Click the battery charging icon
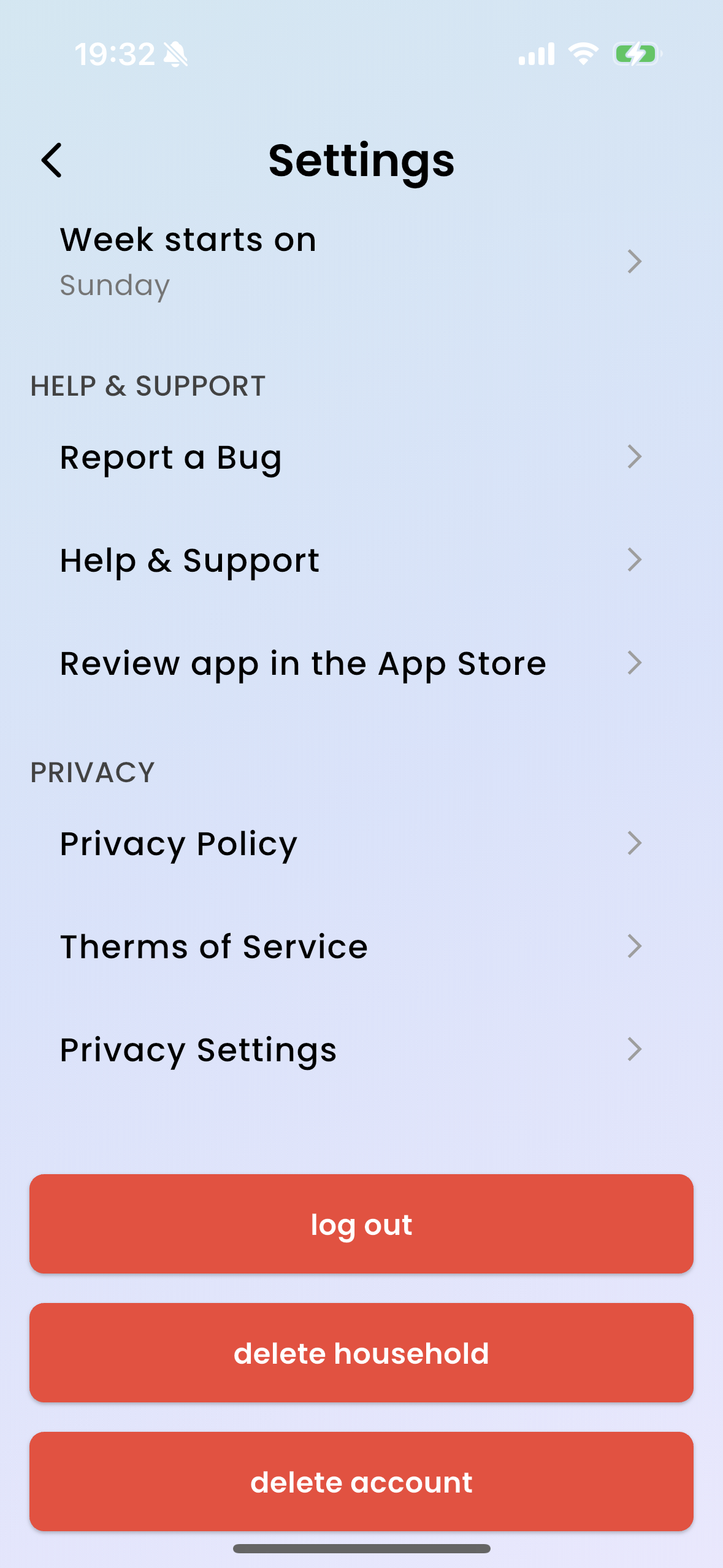The height and width of the screenshot is (1568, 723). [637, 54]
